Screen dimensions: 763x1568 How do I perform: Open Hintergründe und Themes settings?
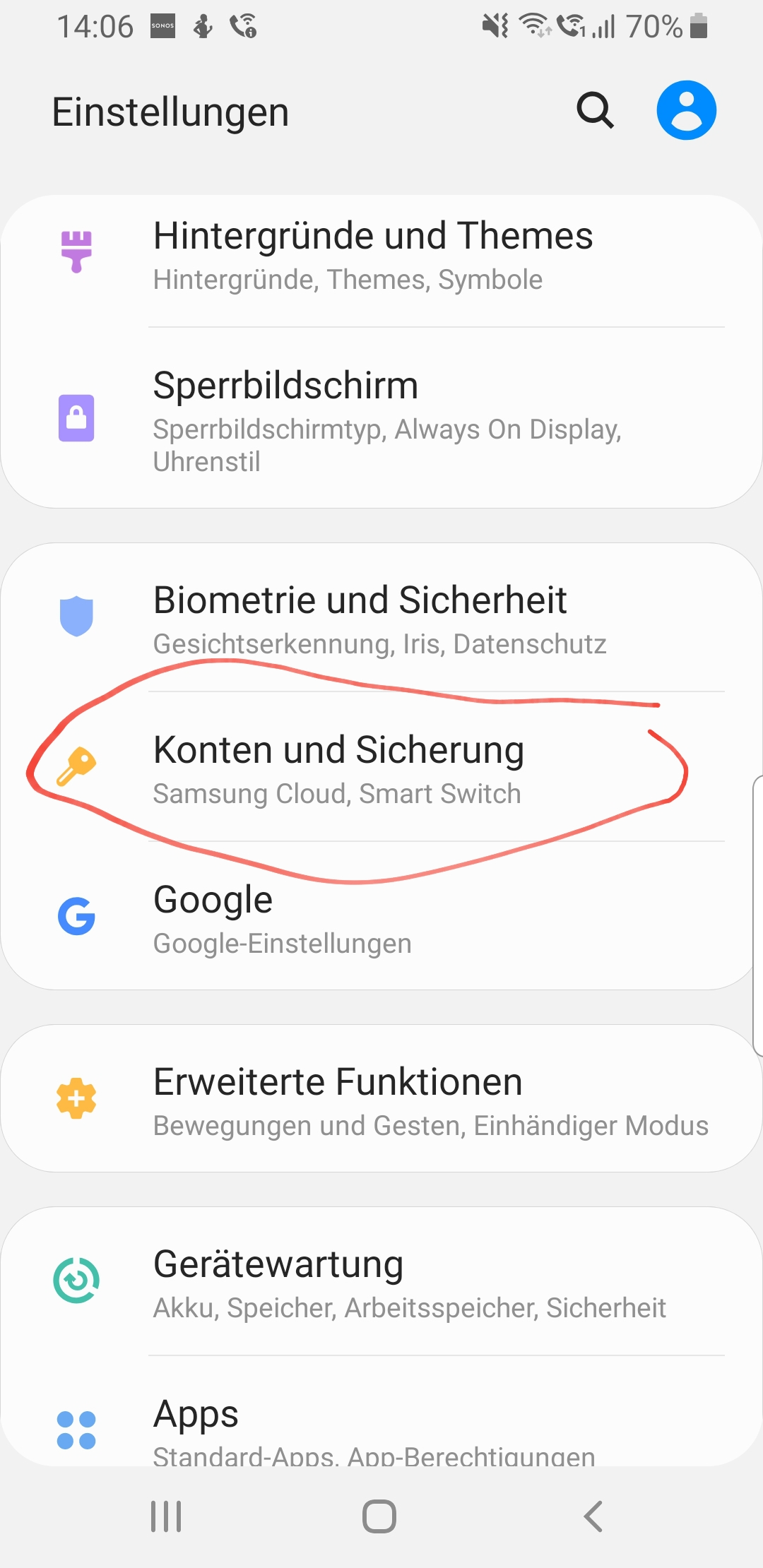[381, 256]
